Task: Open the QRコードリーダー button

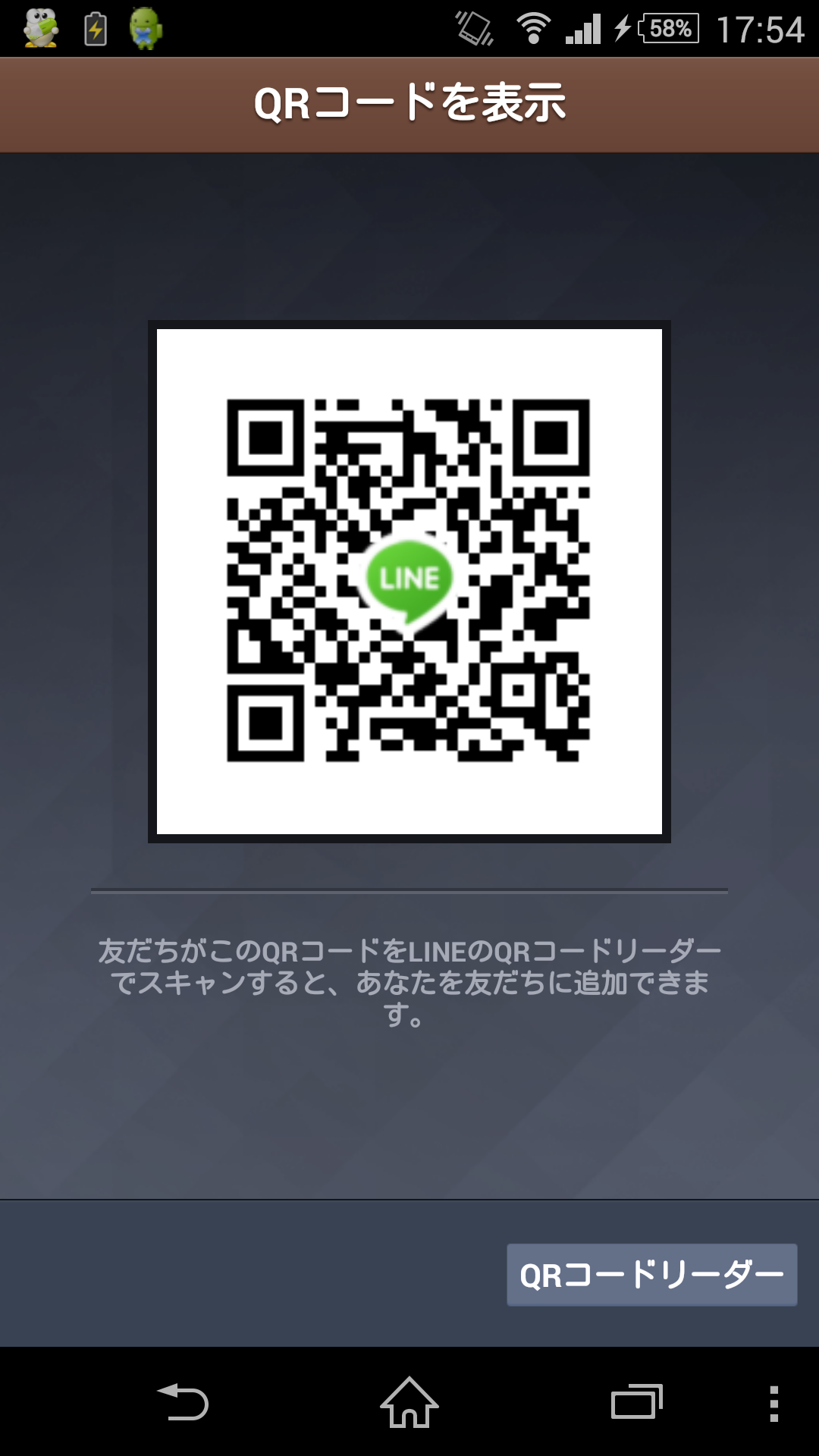Action: 651,1275
